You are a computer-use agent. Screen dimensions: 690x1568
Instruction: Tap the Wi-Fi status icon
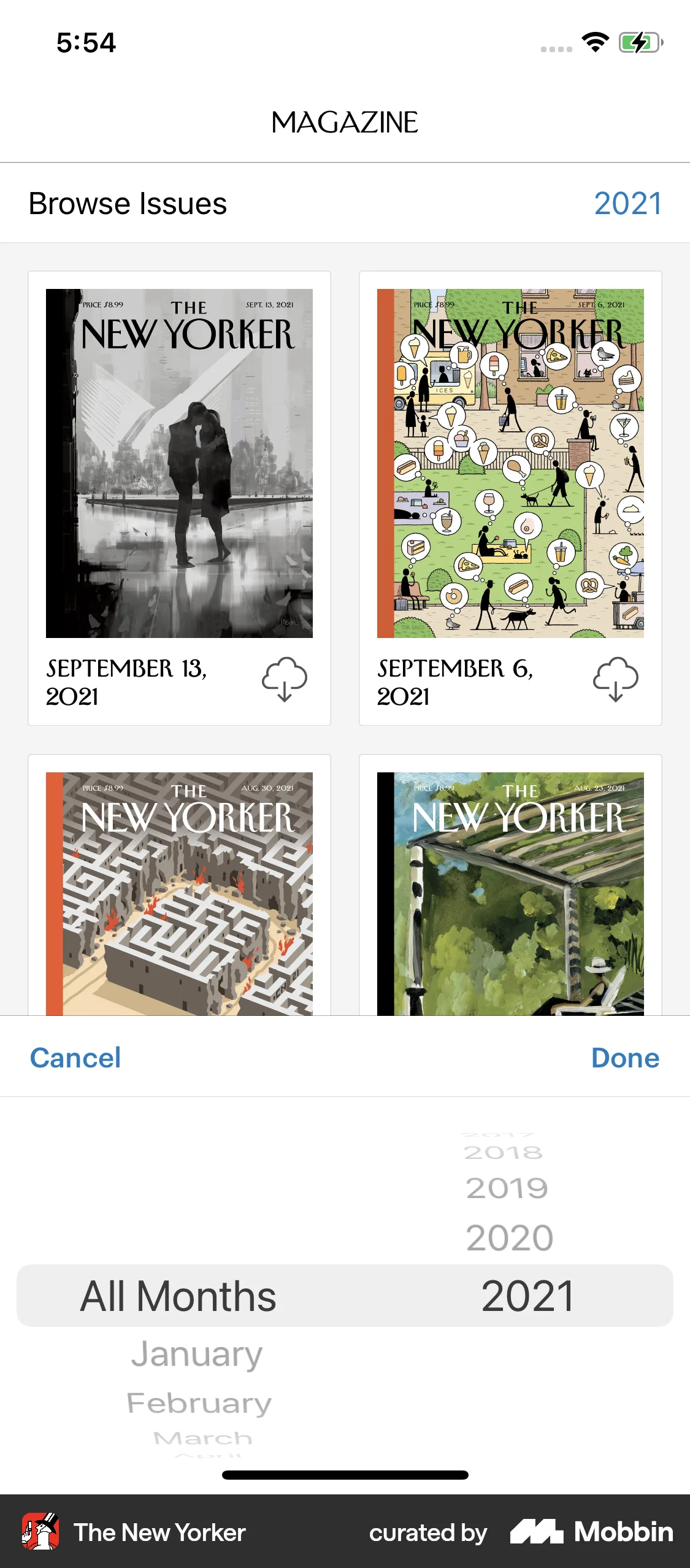tap(592, 43)
